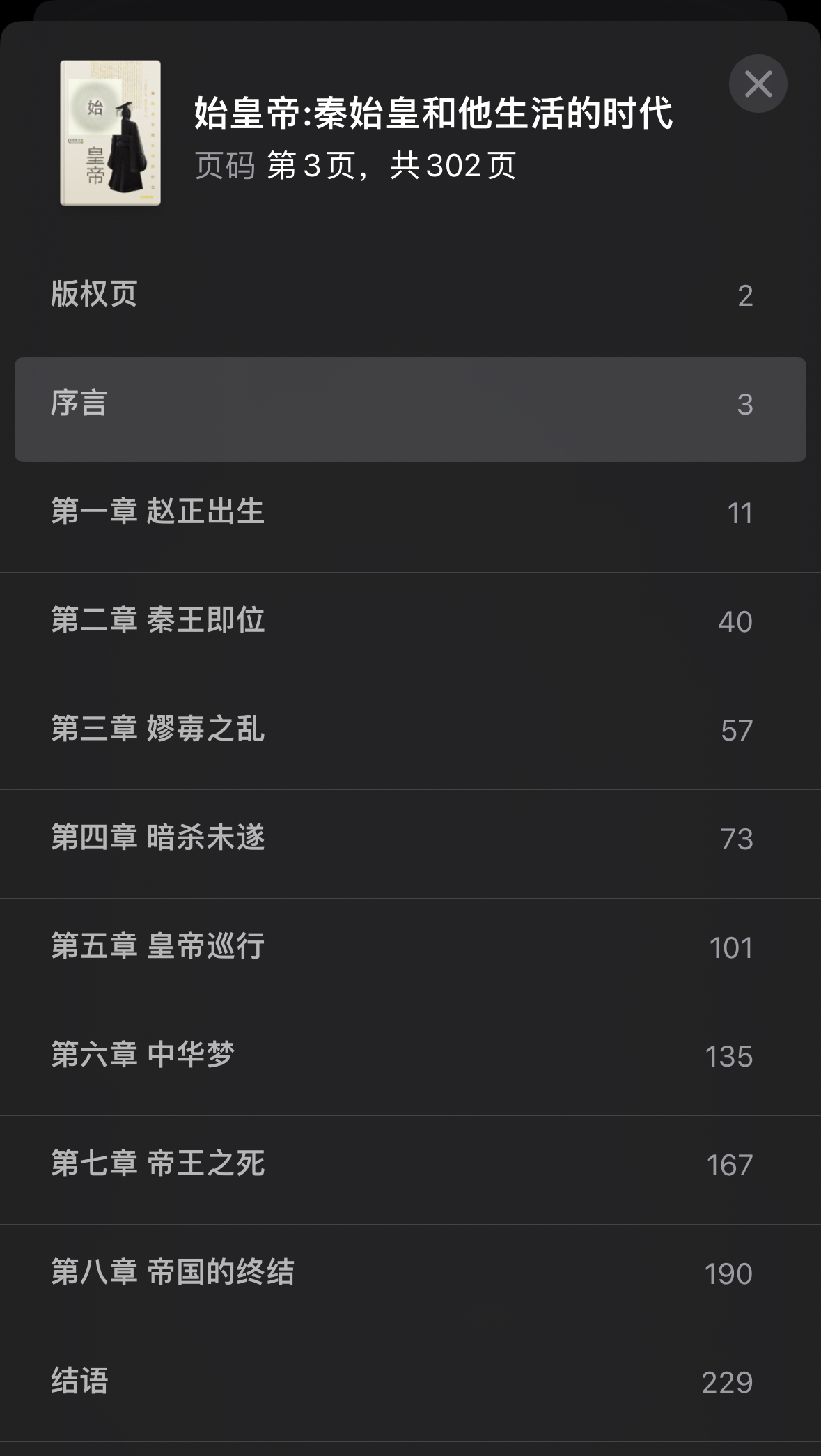Jump to 第一章 赵正出生
The width and height of the screenshot is (821, 1456).
[410, 513]
